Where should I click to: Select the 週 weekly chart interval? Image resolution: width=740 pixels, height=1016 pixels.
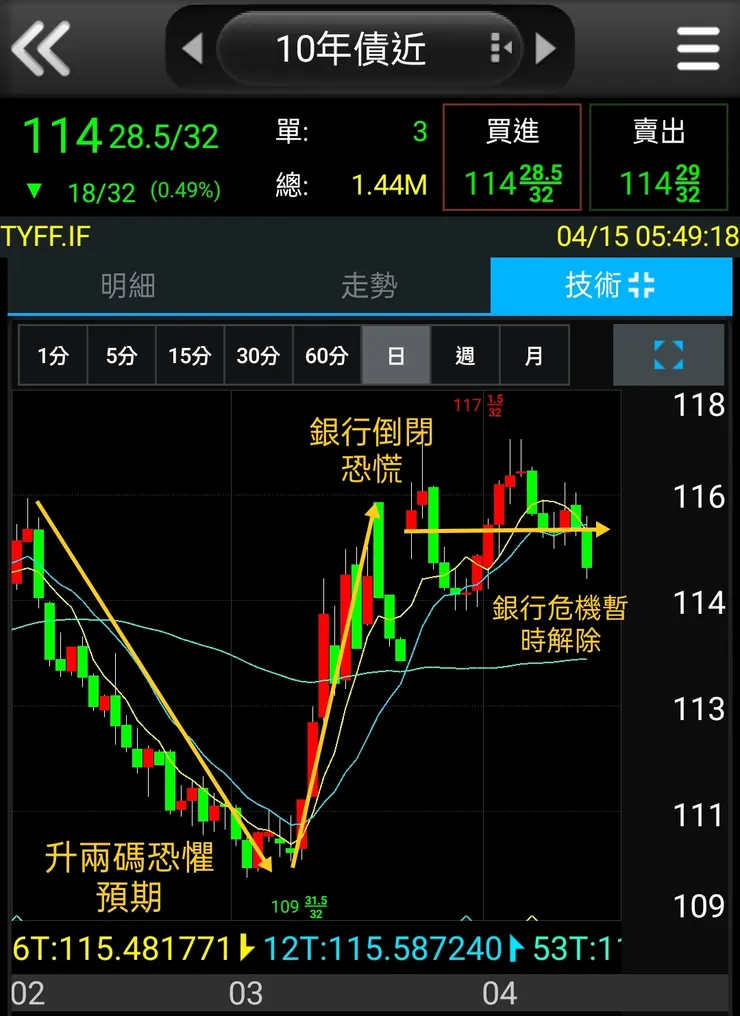click(x=465, y=355)
